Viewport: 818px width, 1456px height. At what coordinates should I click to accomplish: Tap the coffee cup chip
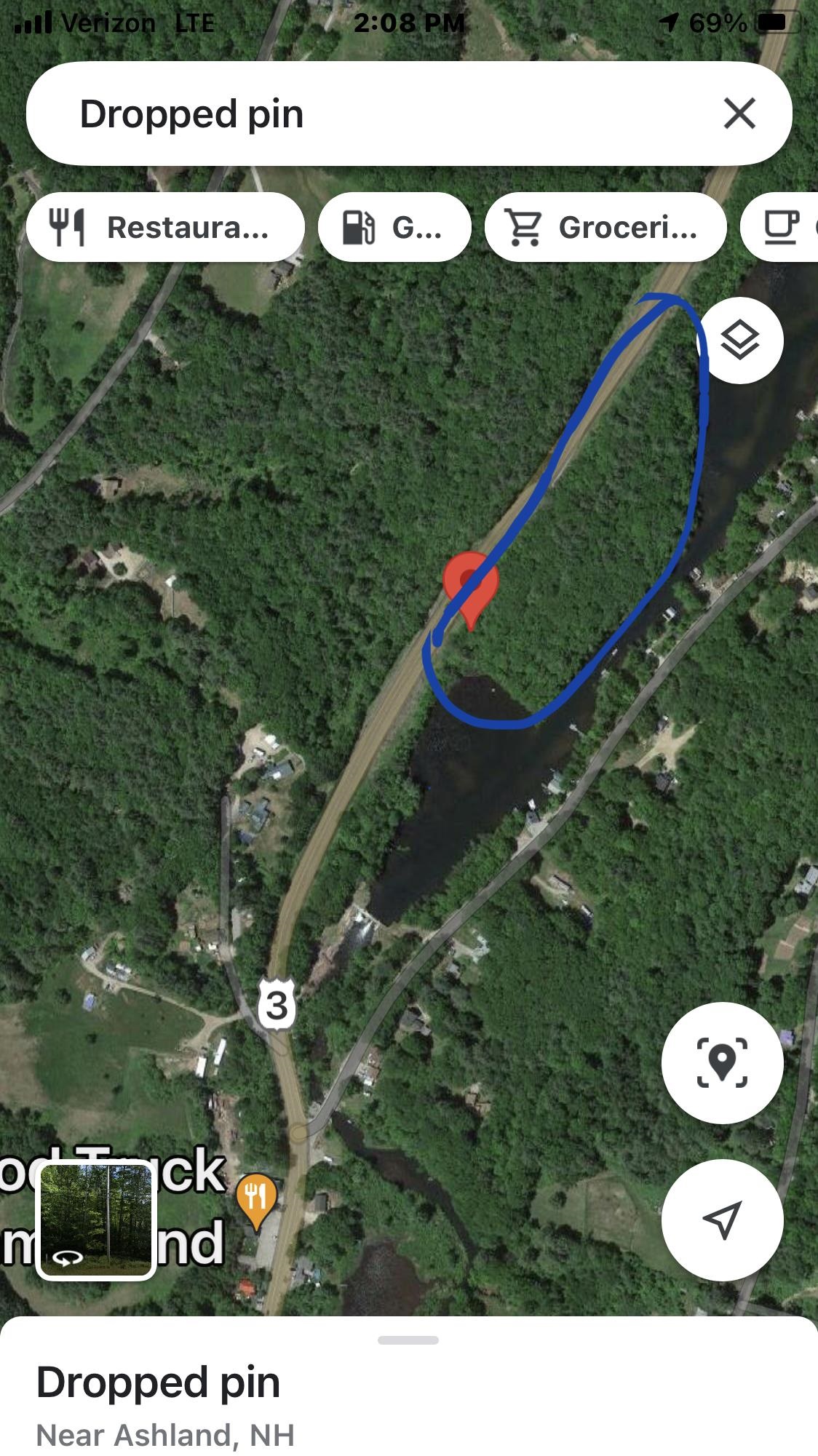click(780, 227)
